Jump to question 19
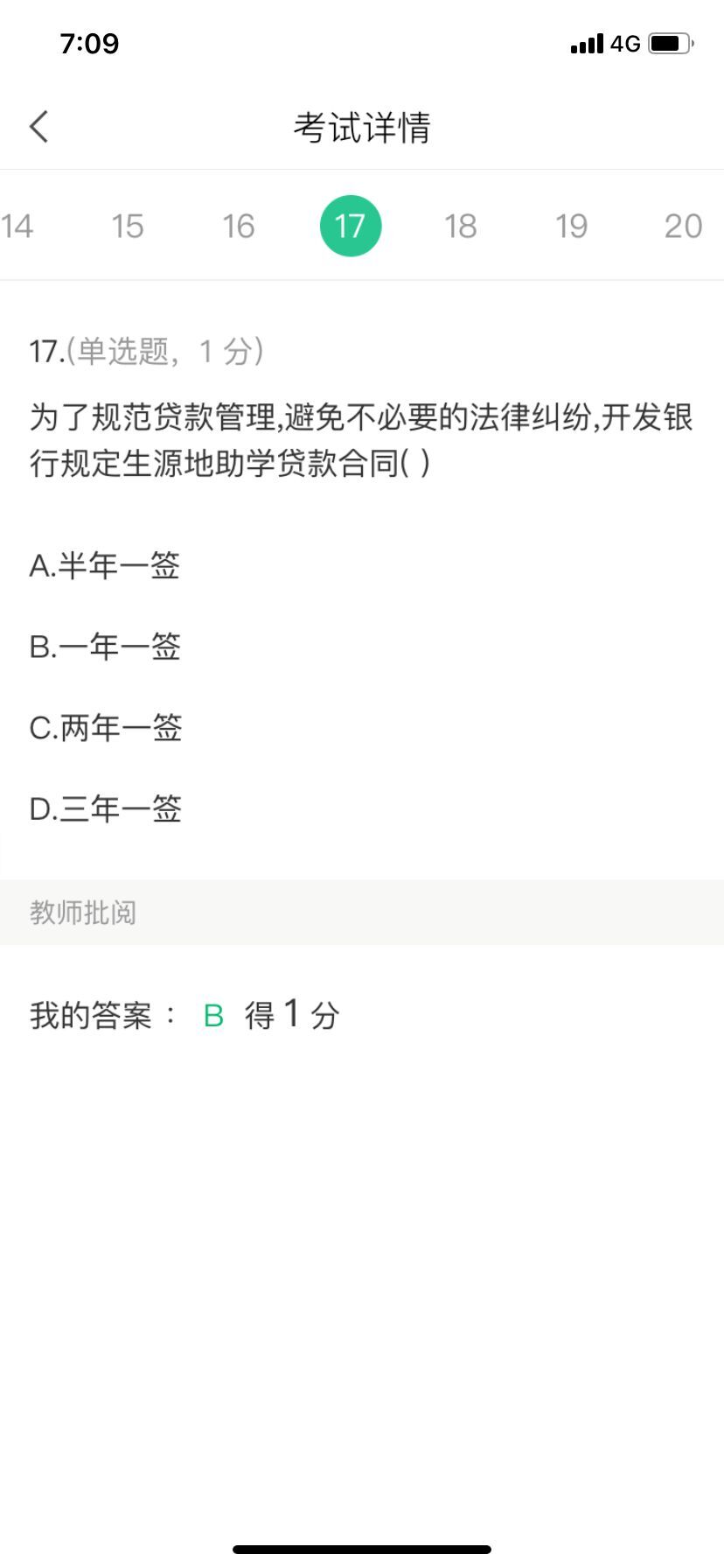This screenshot has height=1568, width=724. 572,227
